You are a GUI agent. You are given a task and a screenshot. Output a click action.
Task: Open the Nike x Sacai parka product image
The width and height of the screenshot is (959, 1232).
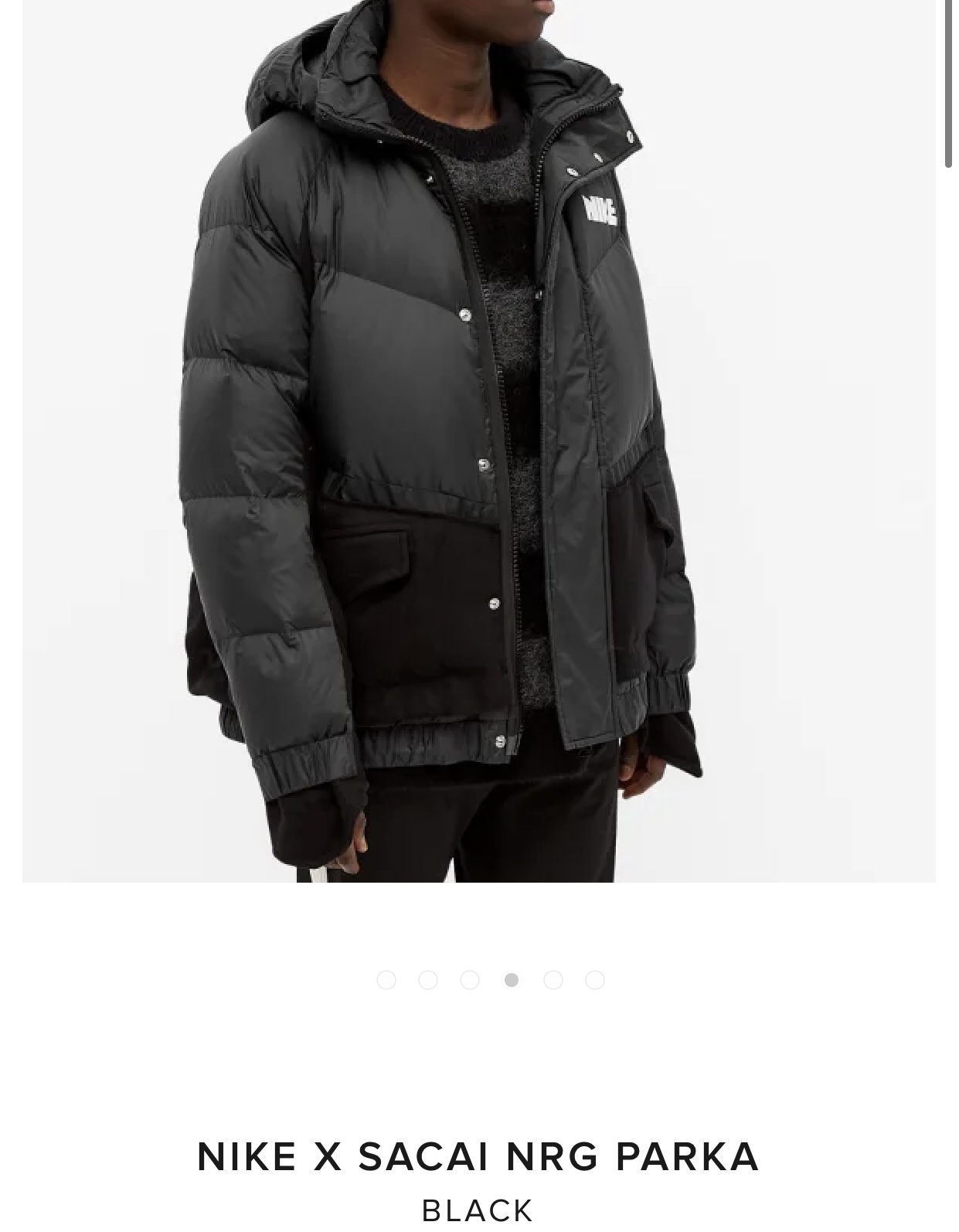478,441
